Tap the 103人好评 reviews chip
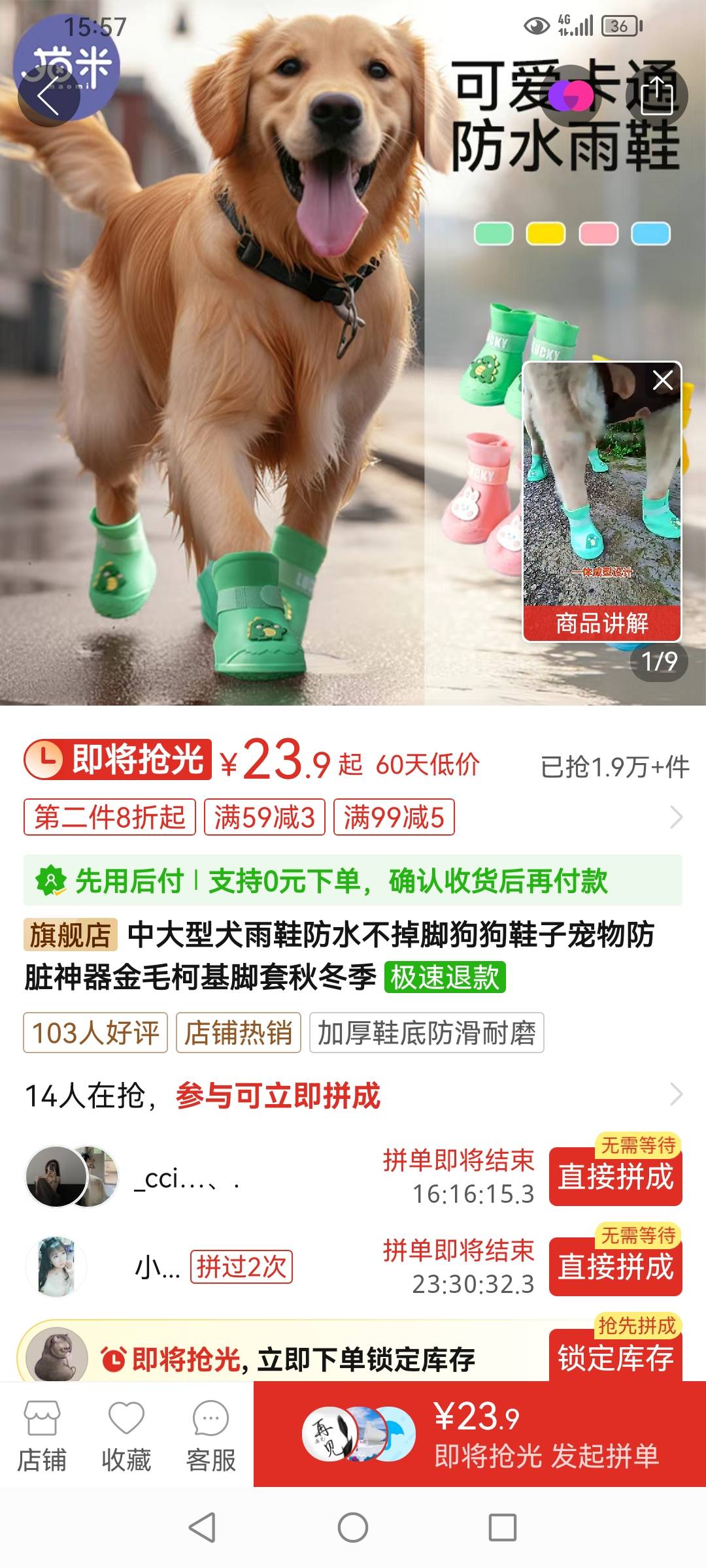The height and width of the screenshot is (1568, 706). point(95,1033)
